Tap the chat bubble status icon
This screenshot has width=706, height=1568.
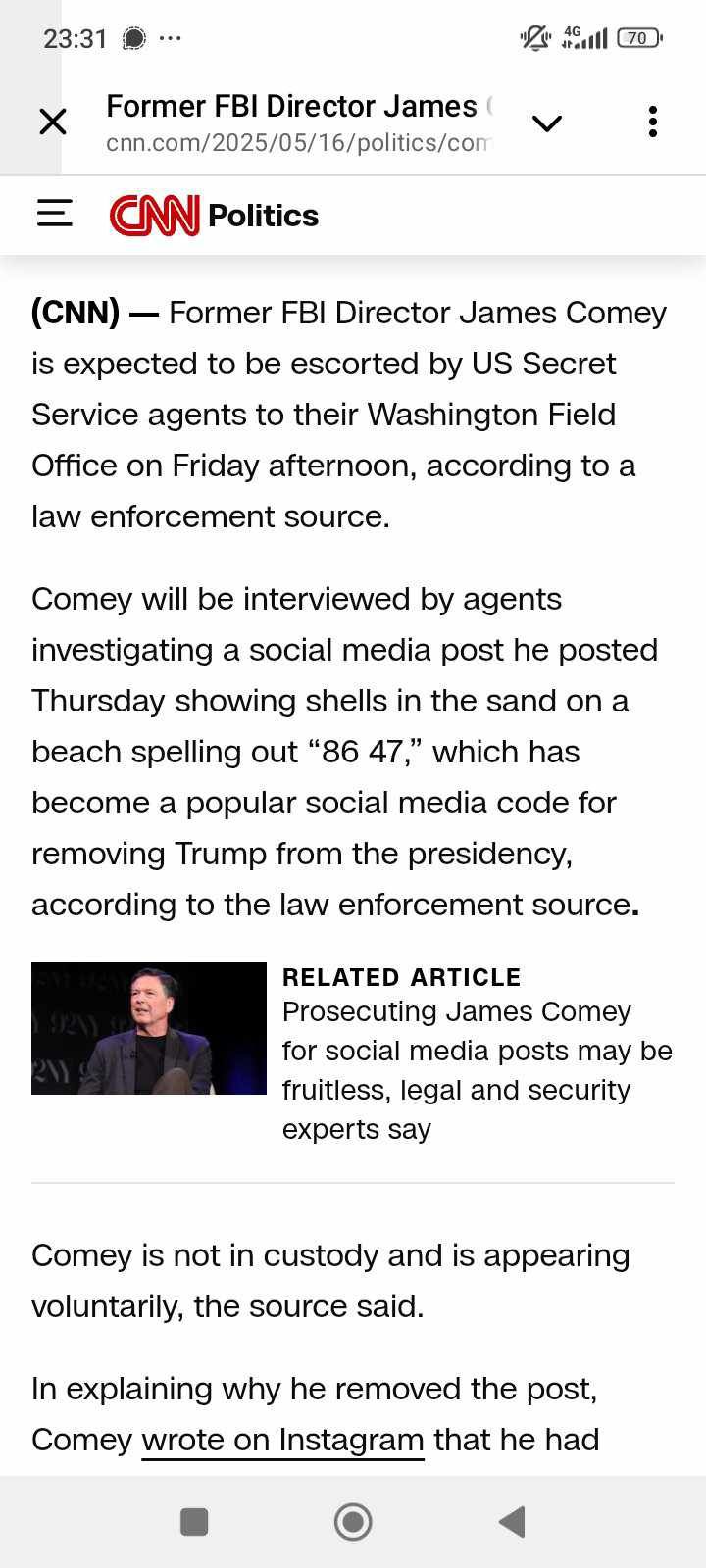131,38
